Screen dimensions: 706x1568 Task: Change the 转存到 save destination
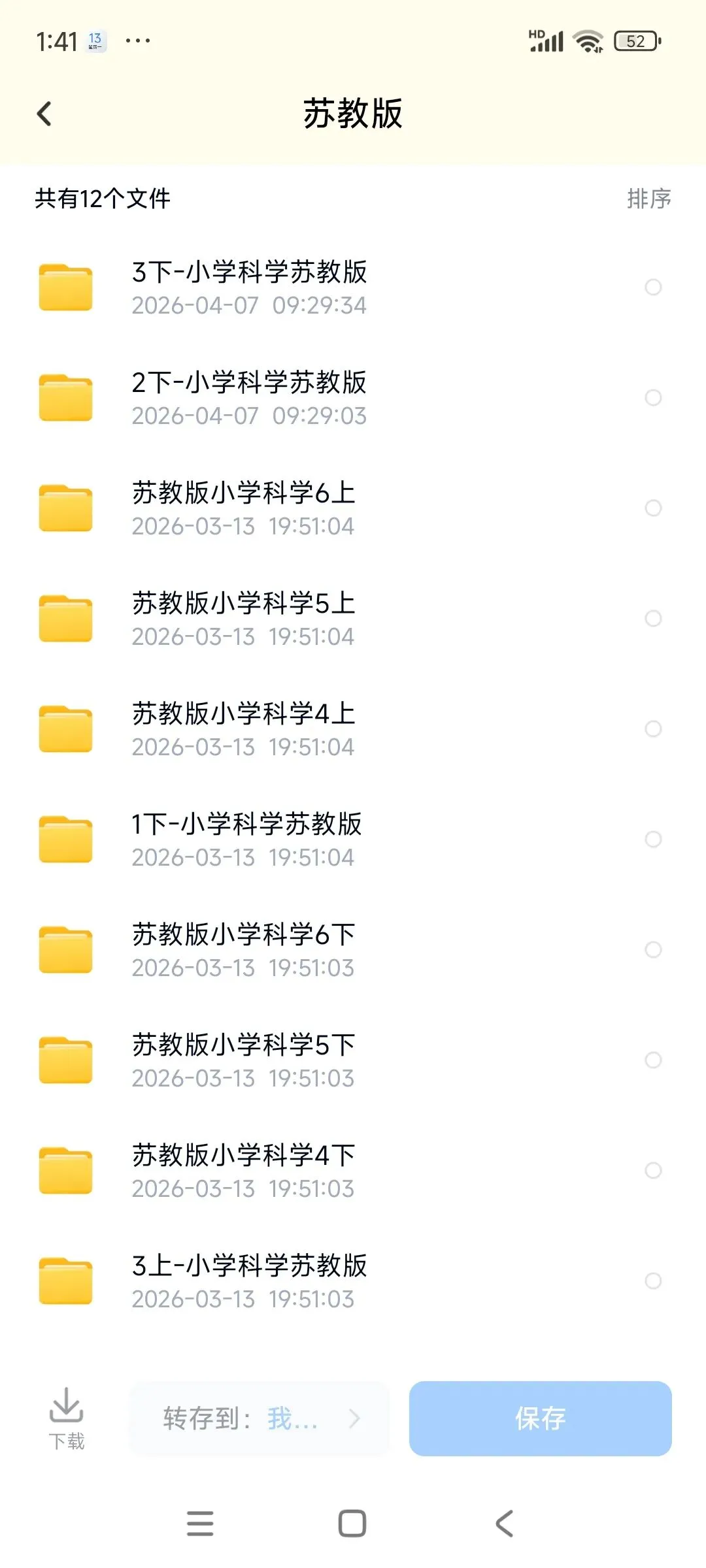coord(260,1418)
